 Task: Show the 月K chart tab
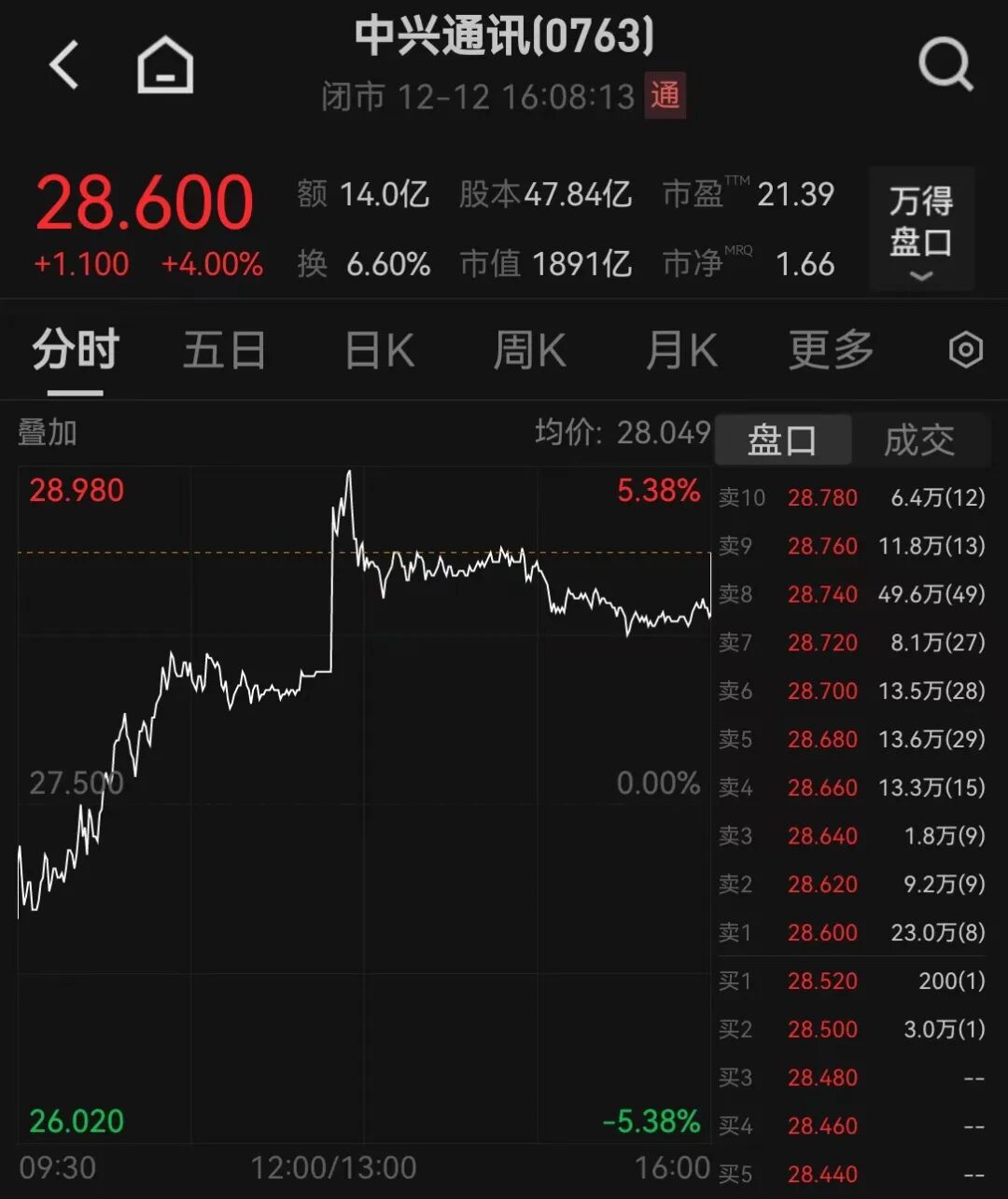click(681, 351)
